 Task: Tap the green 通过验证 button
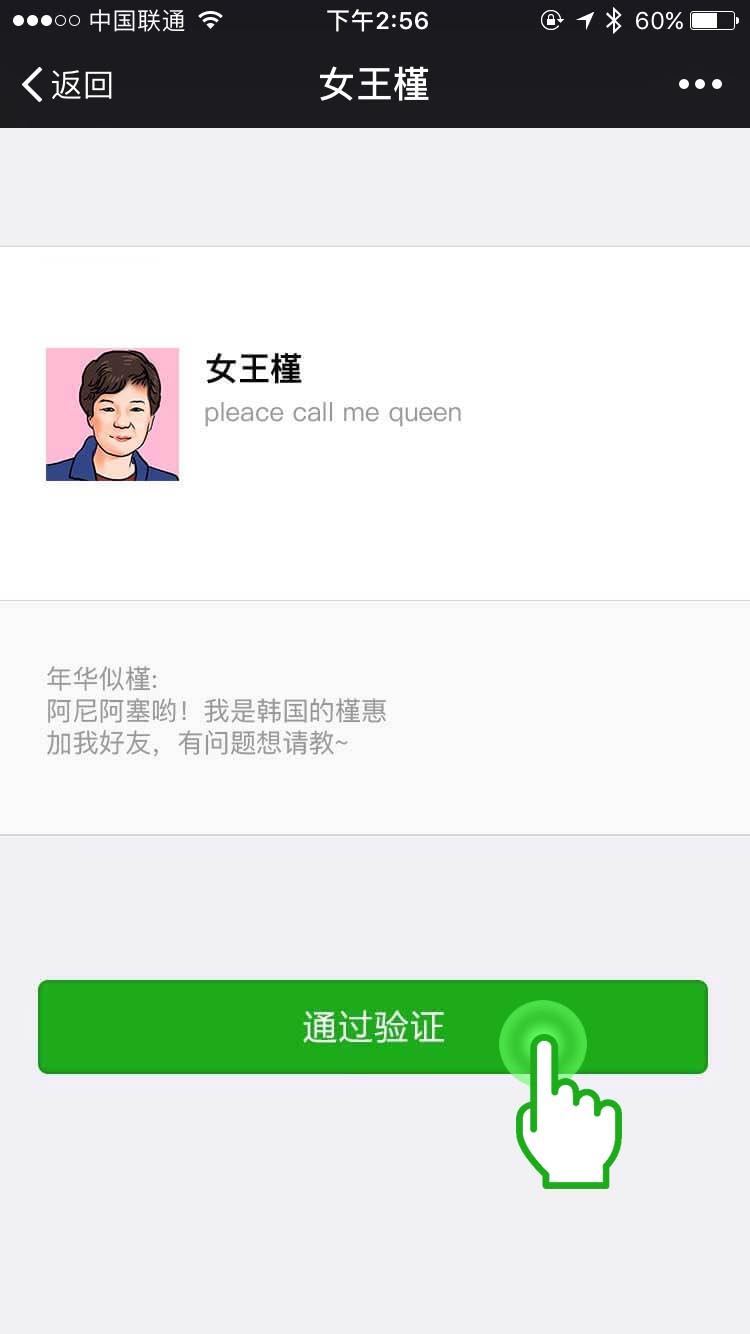372,1027
